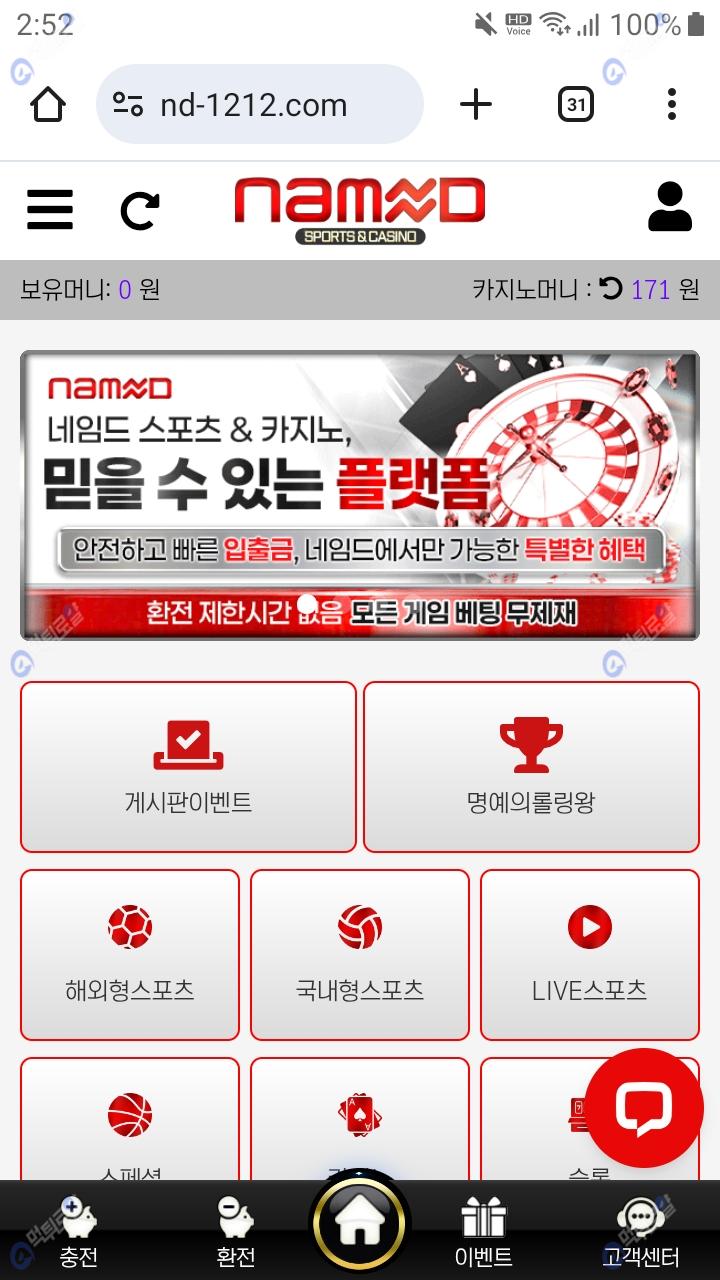Open the red live chat bubble
Screen dimensions: 720x1280
click(x=644, y=1107)
